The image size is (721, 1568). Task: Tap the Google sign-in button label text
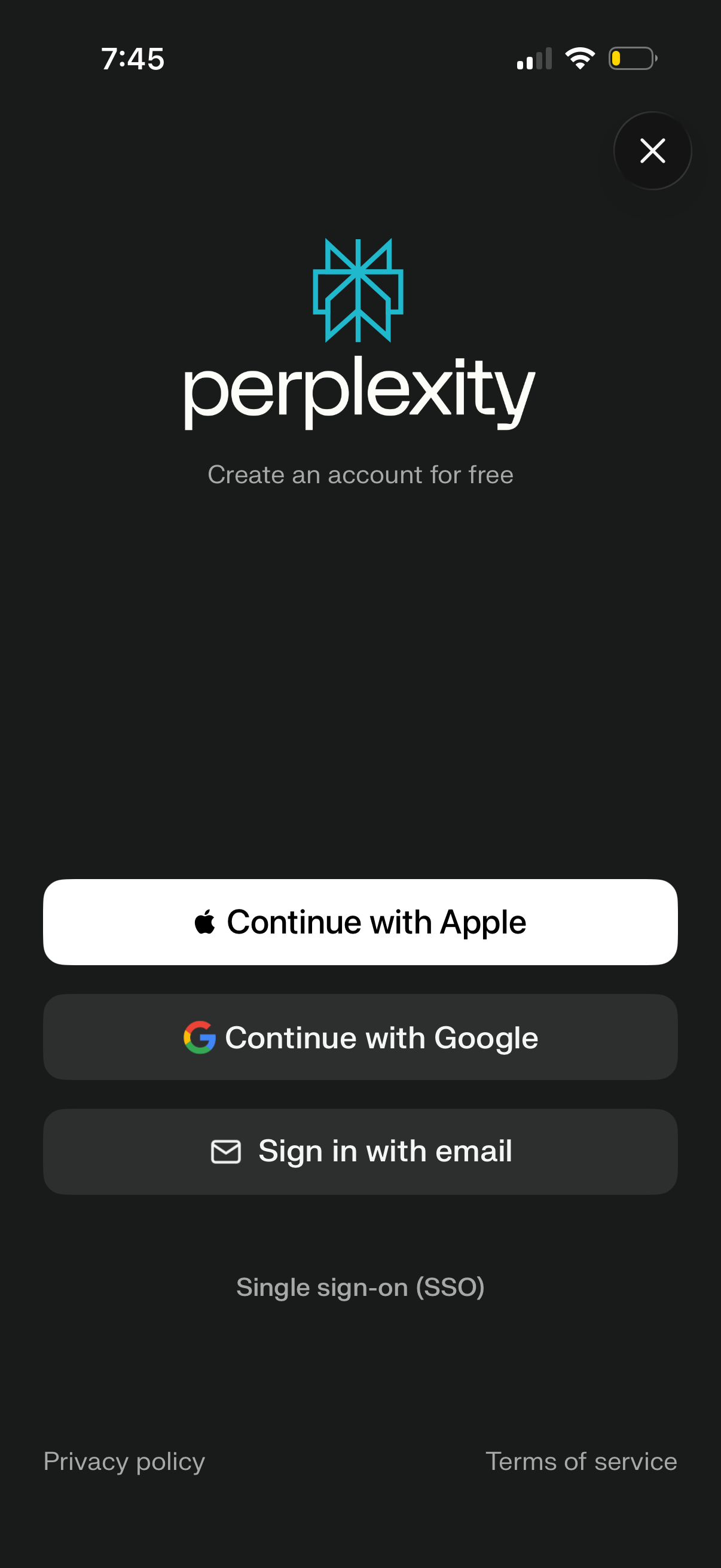[381, 1036]
